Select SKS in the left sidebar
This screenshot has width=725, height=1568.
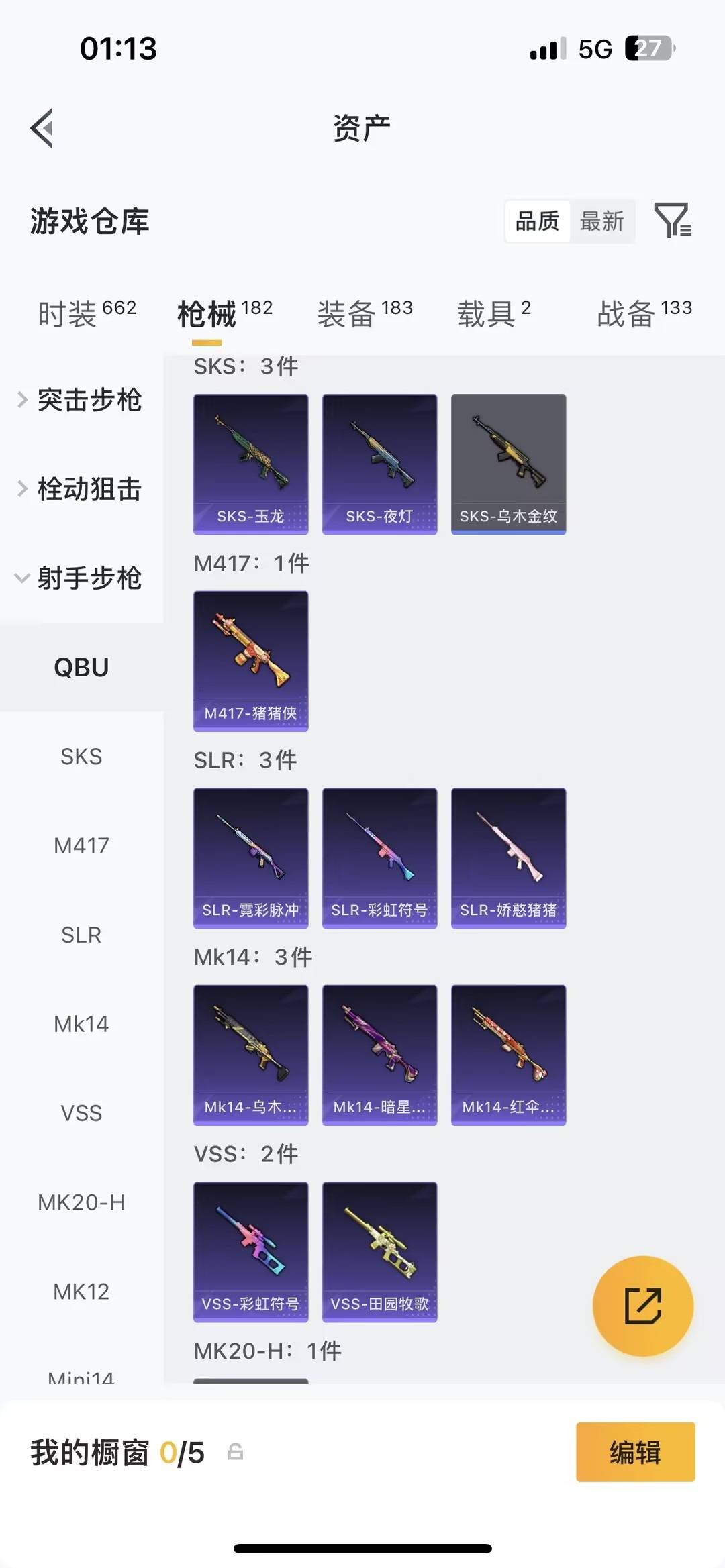[81, 756]
